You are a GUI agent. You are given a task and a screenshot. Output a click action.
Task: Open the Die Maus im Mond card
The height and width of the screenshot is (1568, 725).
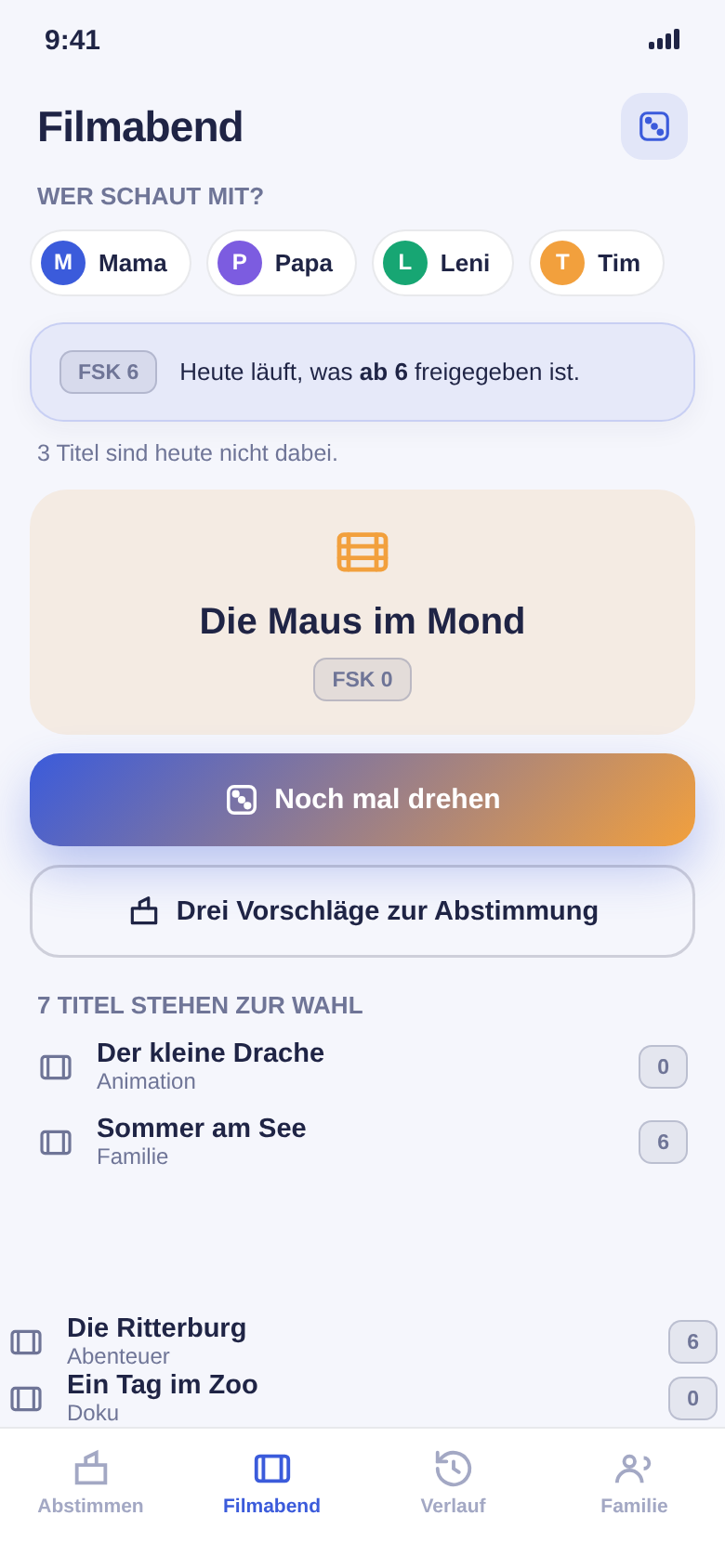point(362,612)
